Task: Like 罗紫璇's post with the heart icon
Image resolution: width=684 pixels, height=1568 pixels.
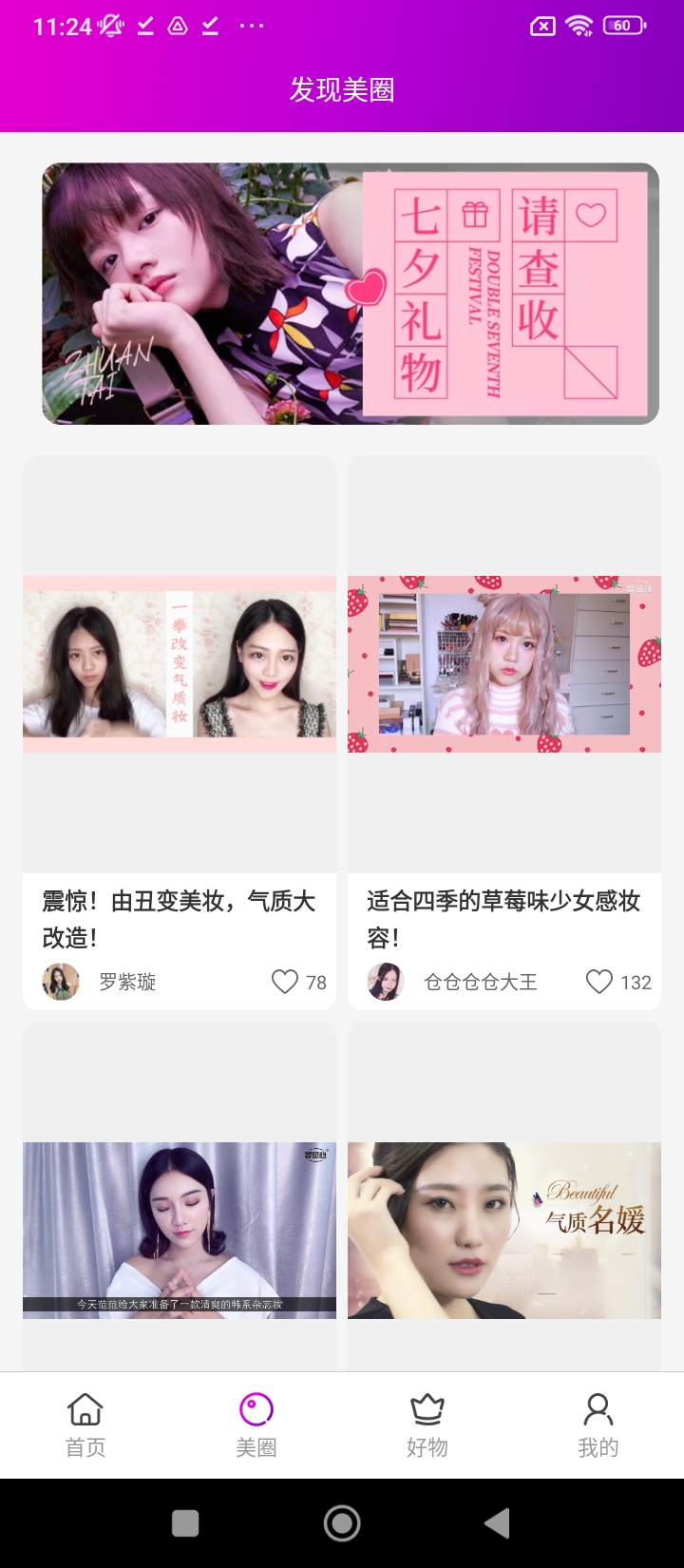Action: pos(285,982)
